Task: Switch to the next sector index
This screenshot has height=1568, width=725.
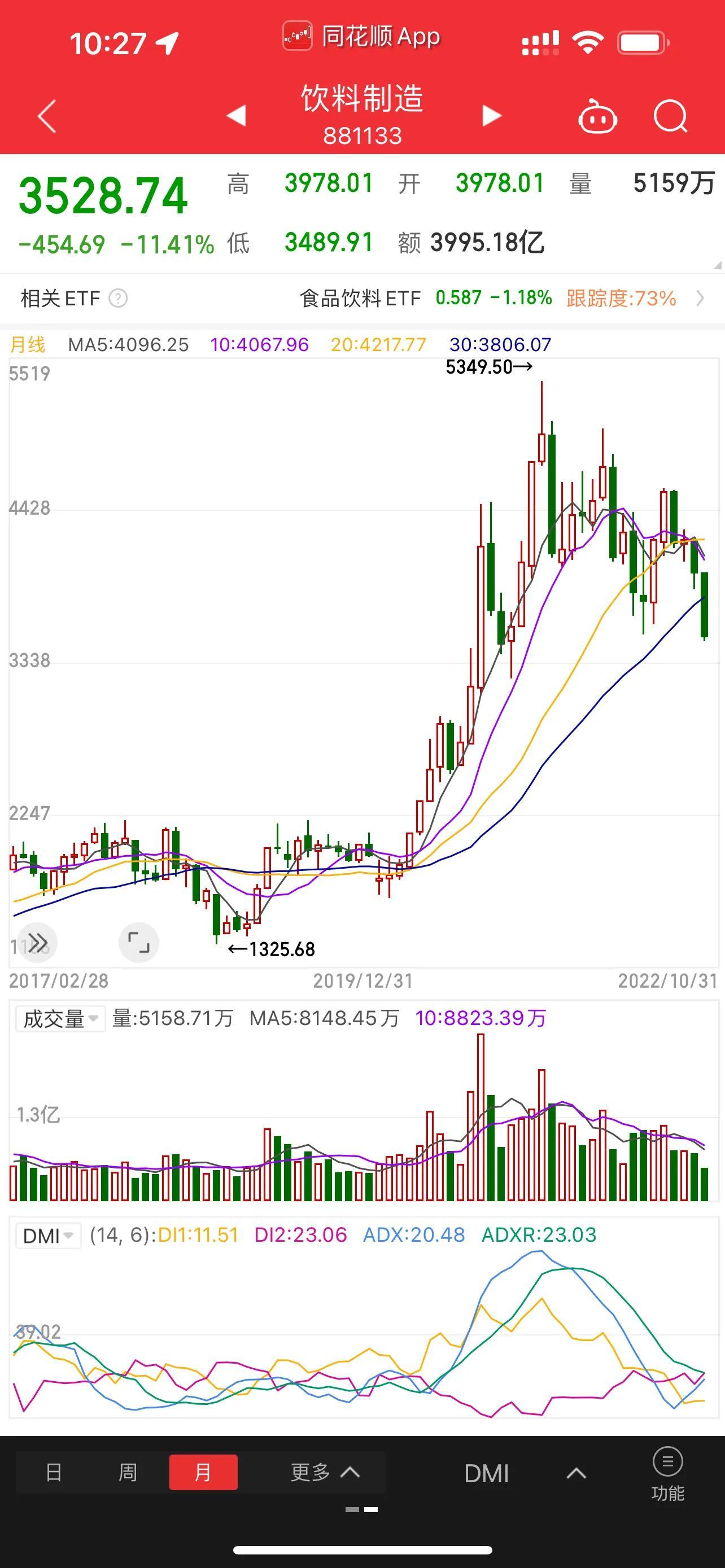Action: pos(491,115)
